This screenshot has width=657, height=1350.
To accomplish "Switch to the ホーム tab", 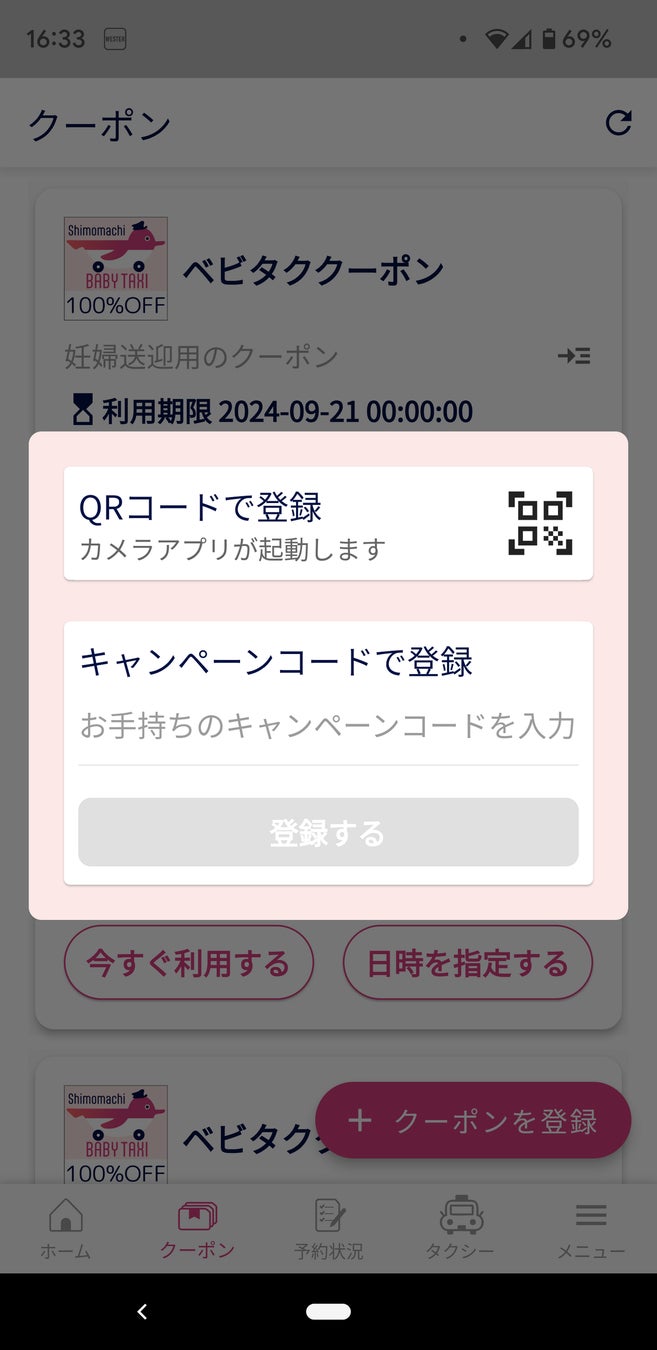I will 66,1230.
